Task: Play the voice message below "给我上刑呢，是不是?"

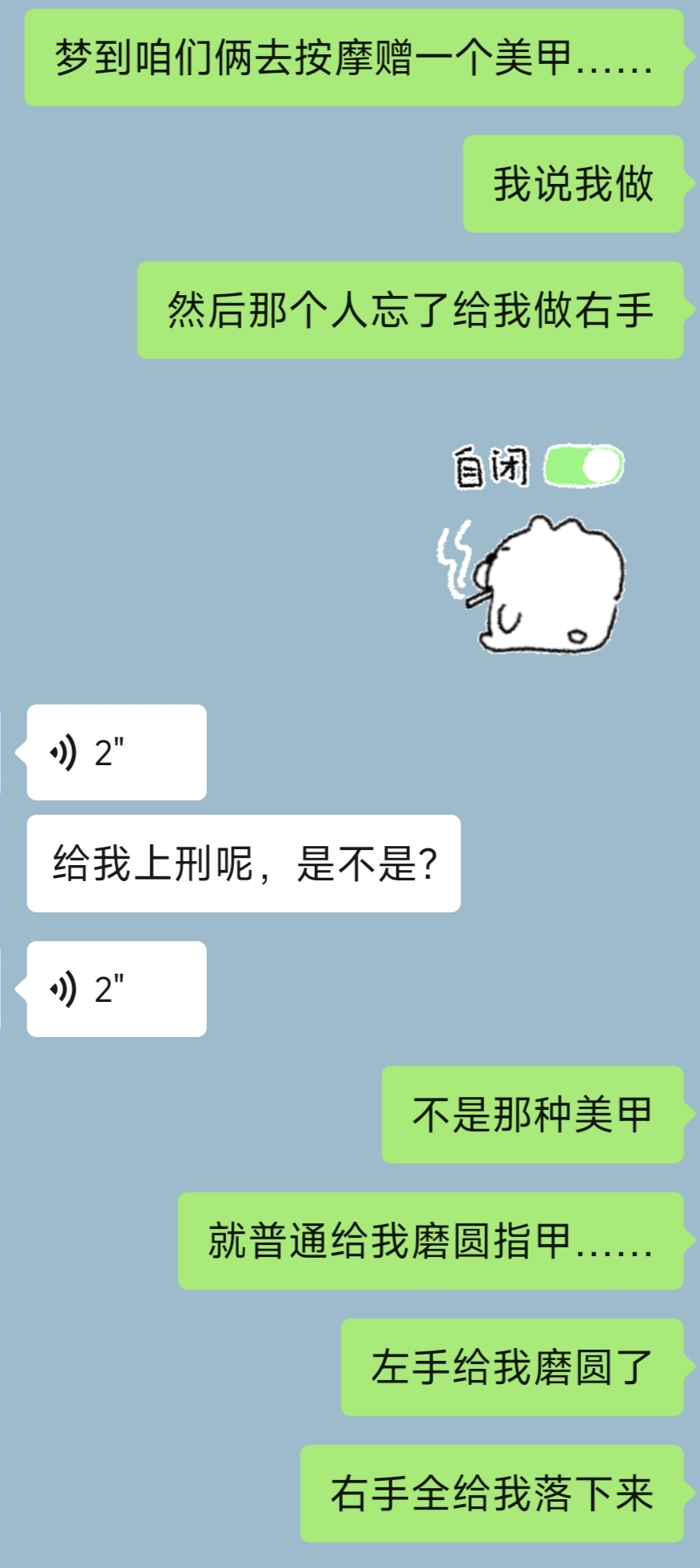Action: [117, 989]
